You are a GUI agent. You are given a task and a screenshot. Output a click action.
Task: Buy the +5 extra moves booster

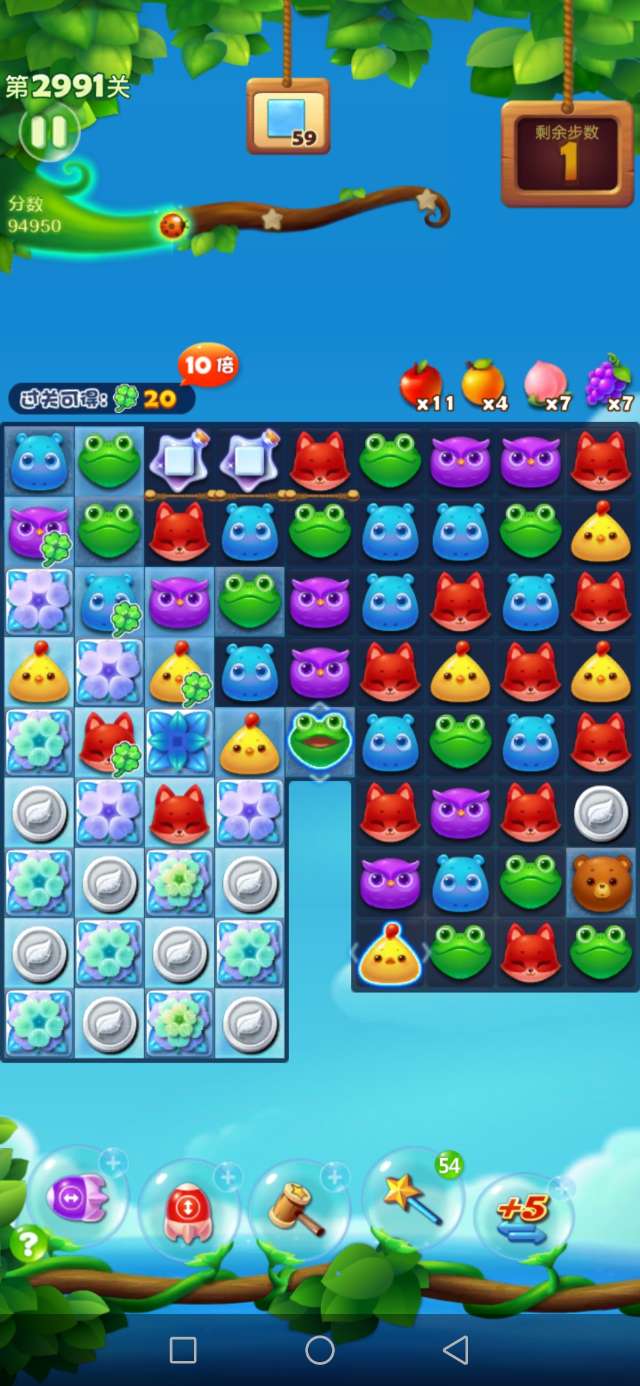pos(523,1217)
